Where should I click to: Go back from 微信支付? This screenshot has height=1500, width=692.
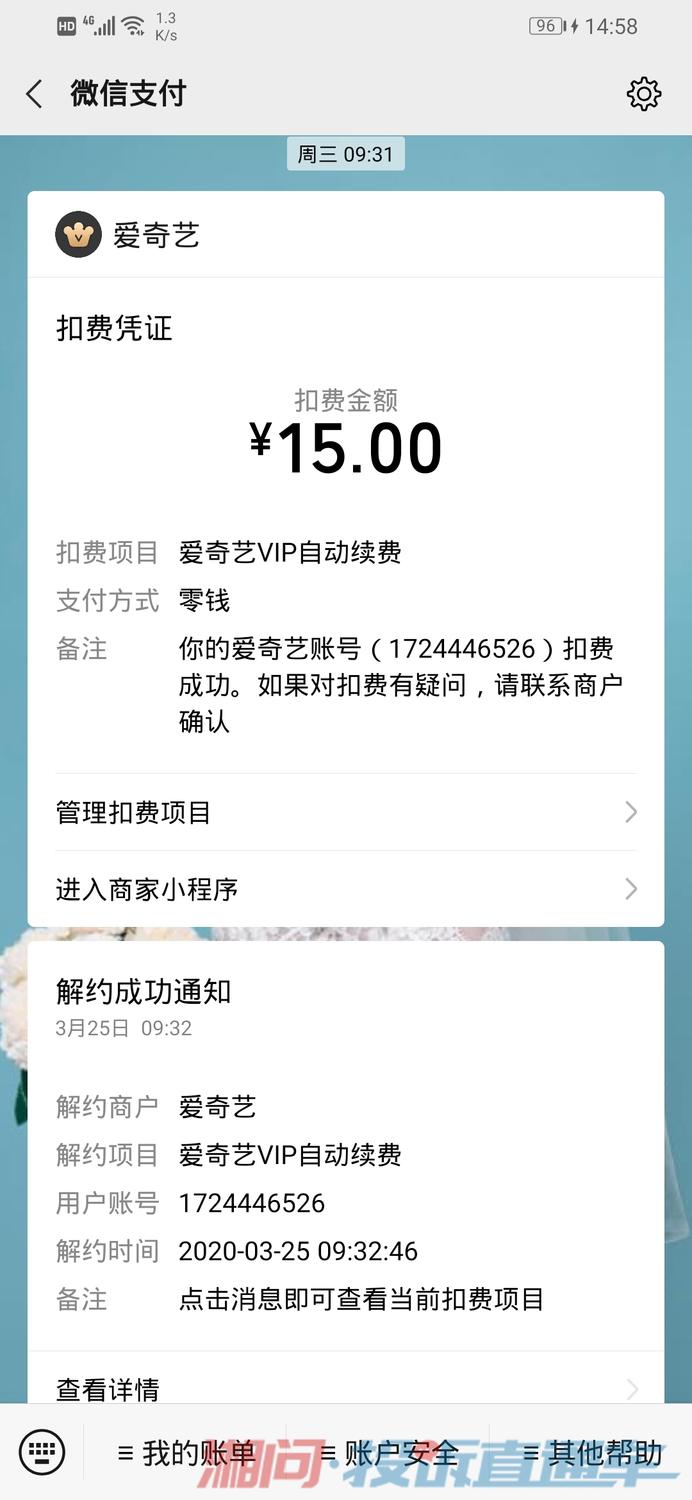(x=34, y=94)
